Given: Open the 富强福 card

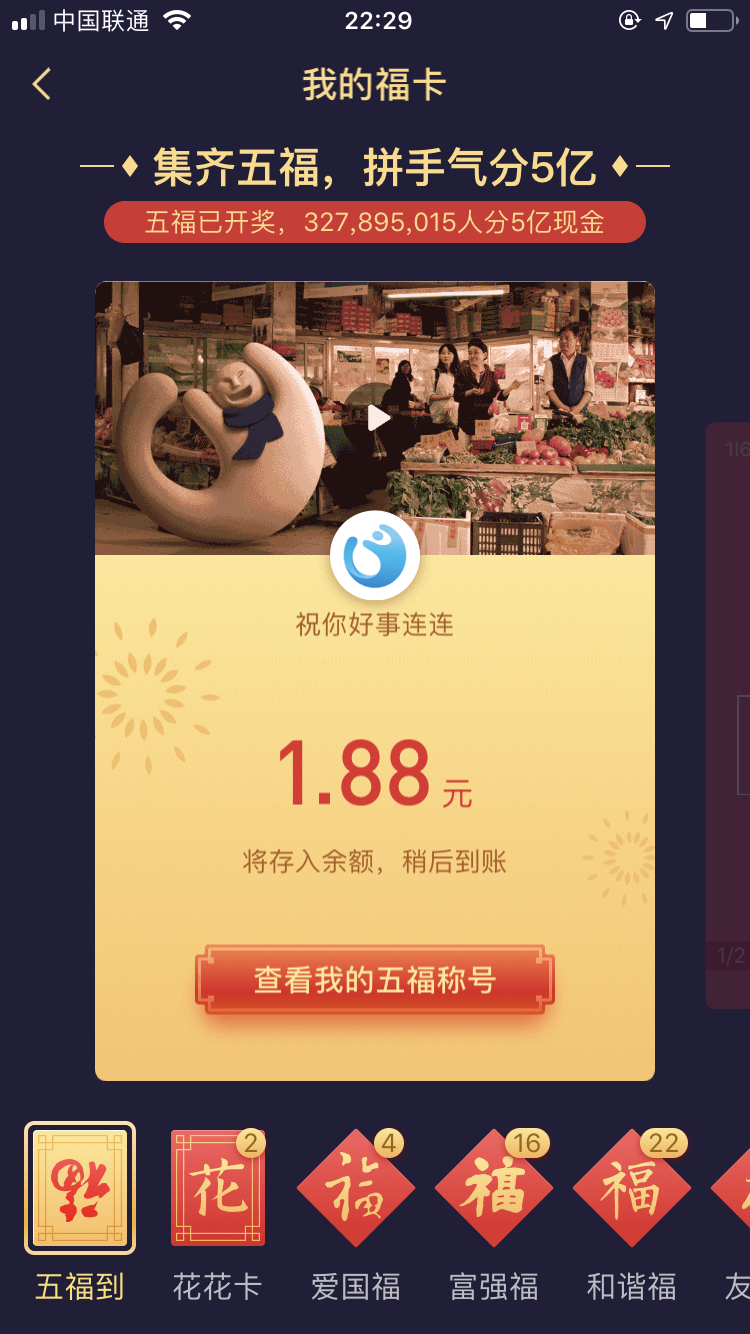Looking at the screenshot, I should click(494, 1188).
